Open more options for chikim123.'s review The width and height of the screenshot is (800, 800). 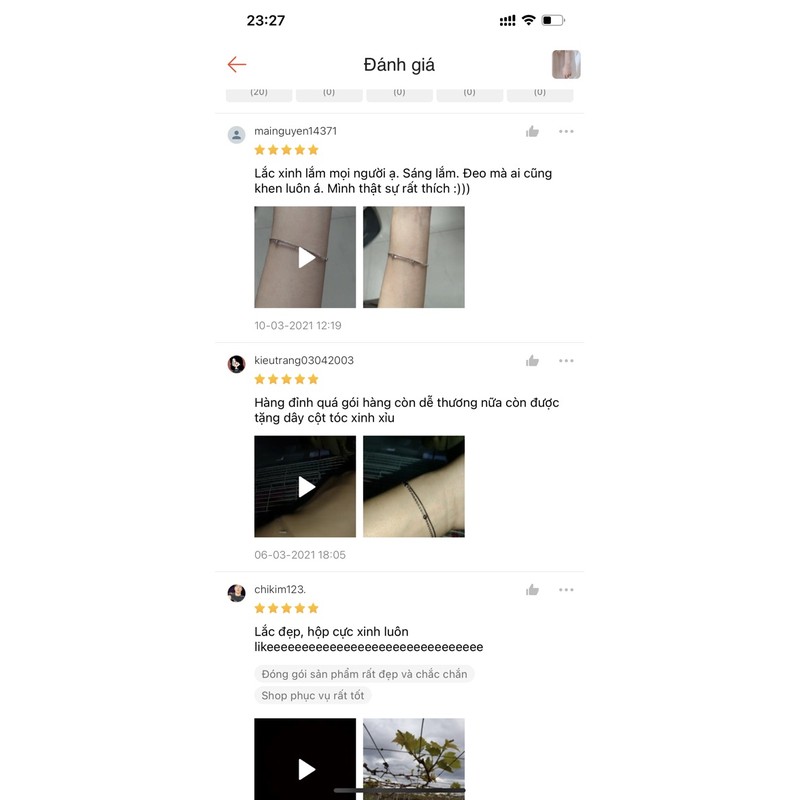click(x=566, y=590)
